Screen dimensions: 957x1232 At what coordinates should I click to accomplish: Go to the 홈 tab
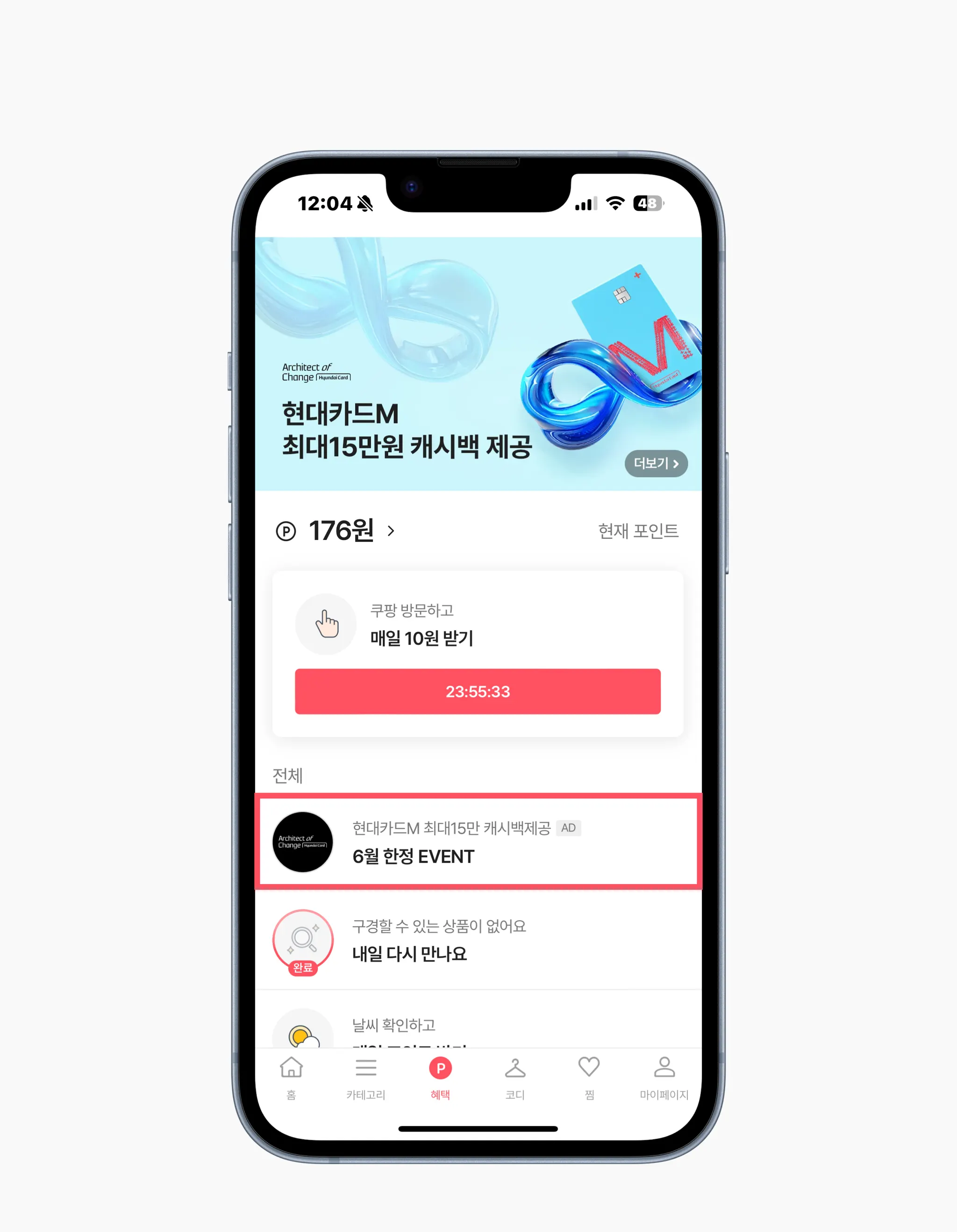[x=291, y=1078]
